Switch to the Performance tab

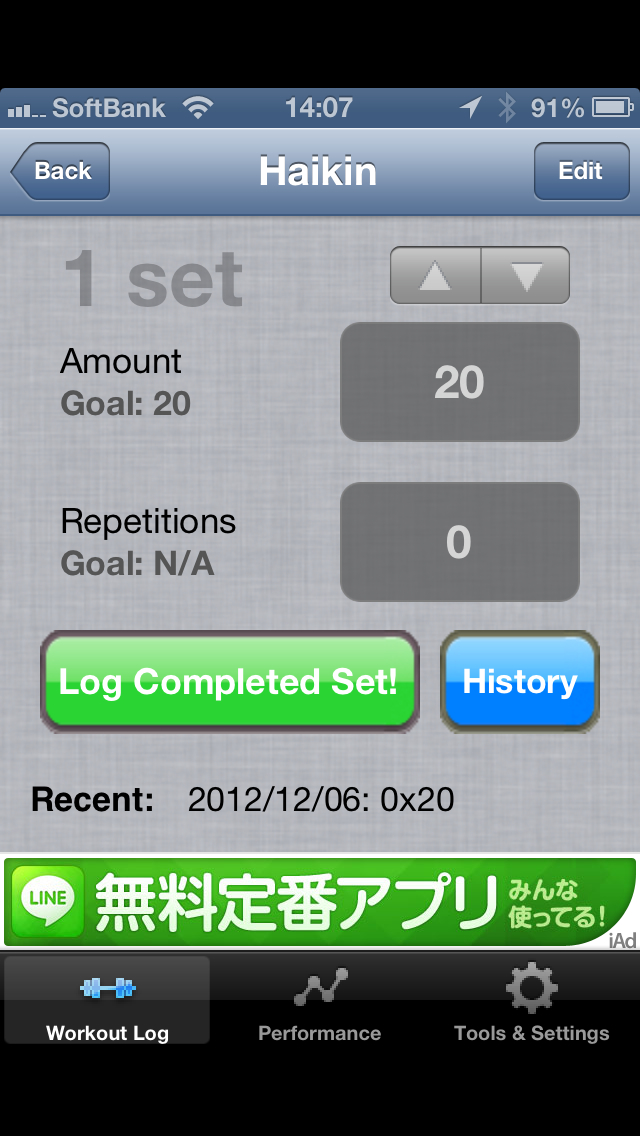[320, 1001]
